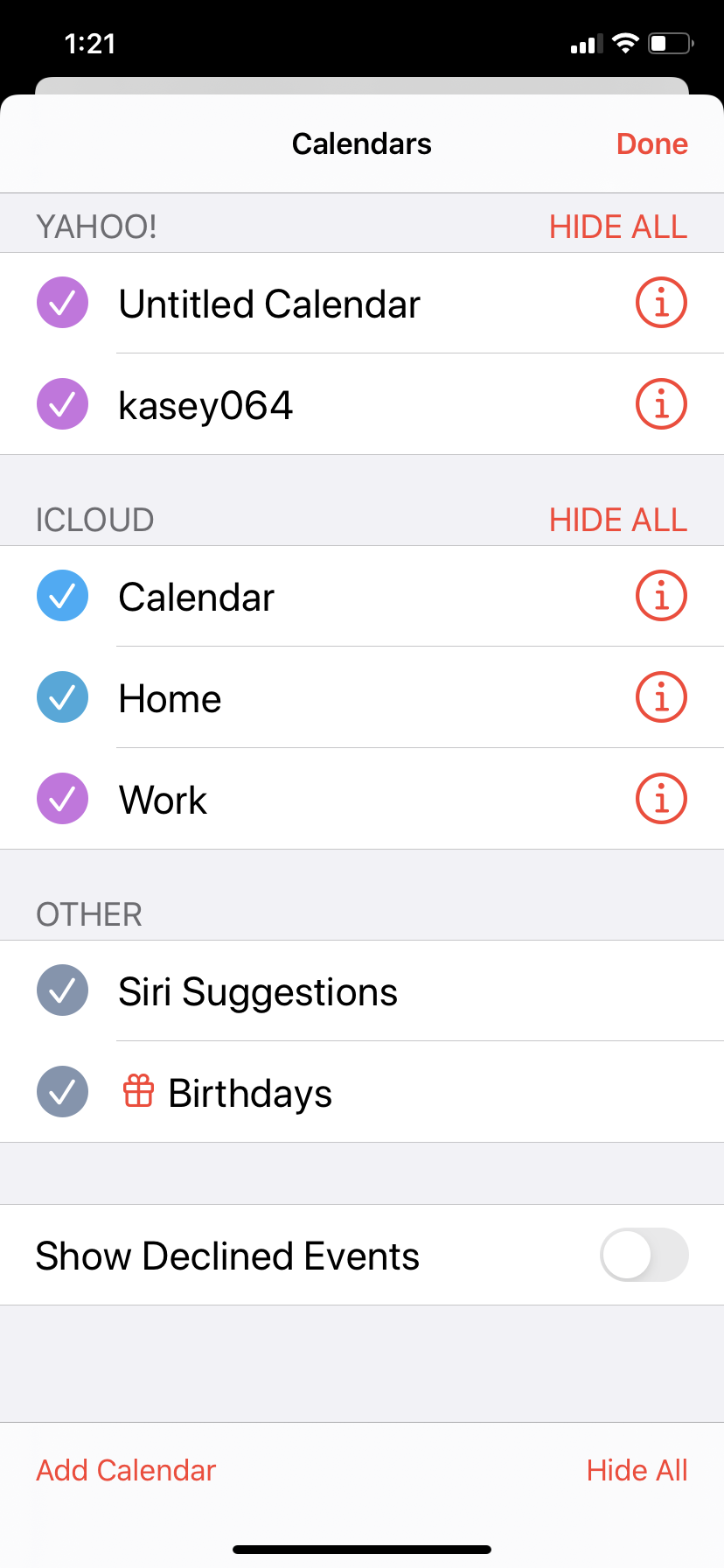Deselect the Work calendar
Image resolution: width=724 pixels, height=1568 pixels.
(x=62, y=799)
